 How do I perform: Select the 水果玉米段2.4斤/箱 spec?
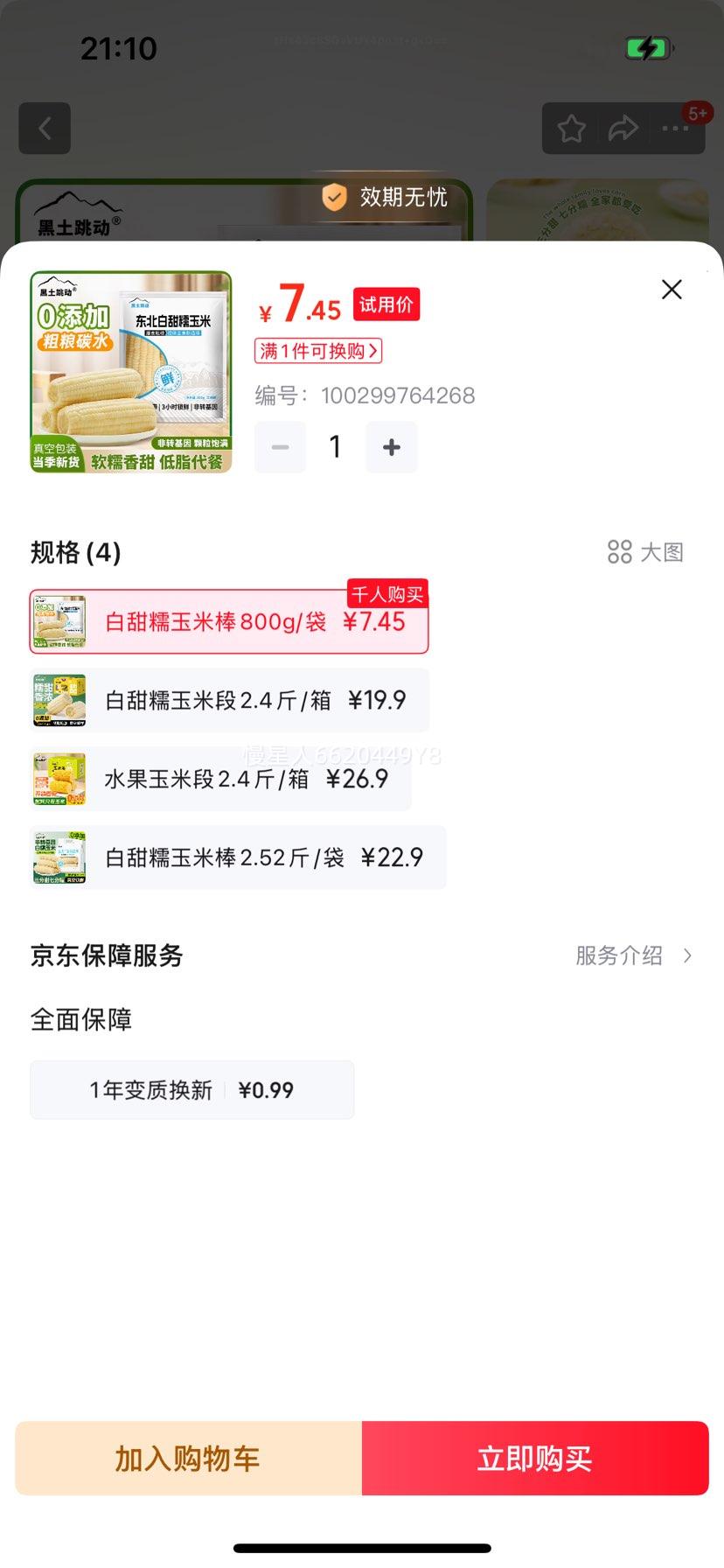(x=220, y=778)
